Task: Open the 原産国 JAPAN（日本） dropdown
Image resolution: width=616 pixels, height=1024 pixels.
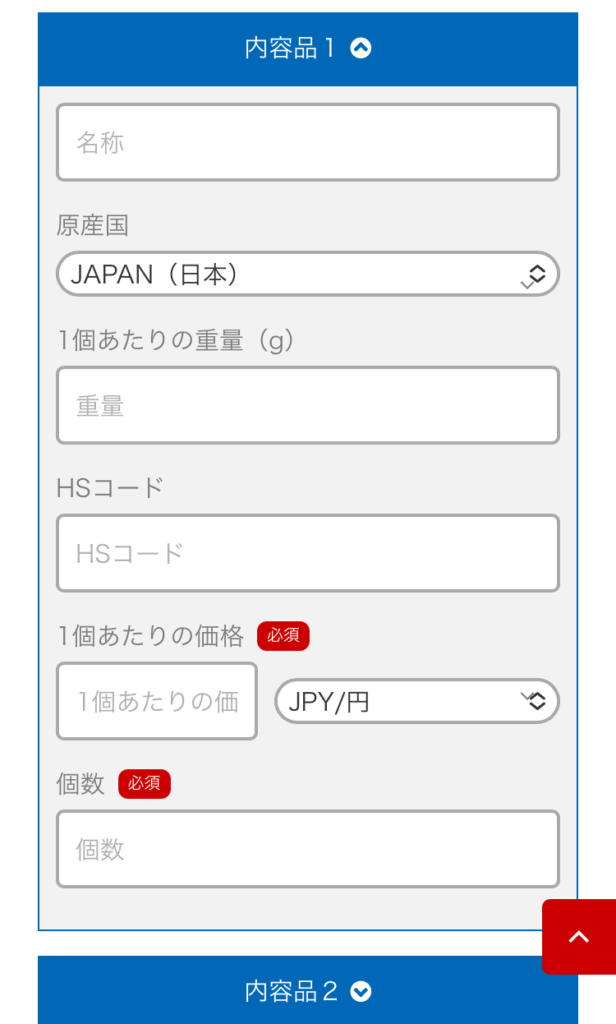Action: point(308,274)
